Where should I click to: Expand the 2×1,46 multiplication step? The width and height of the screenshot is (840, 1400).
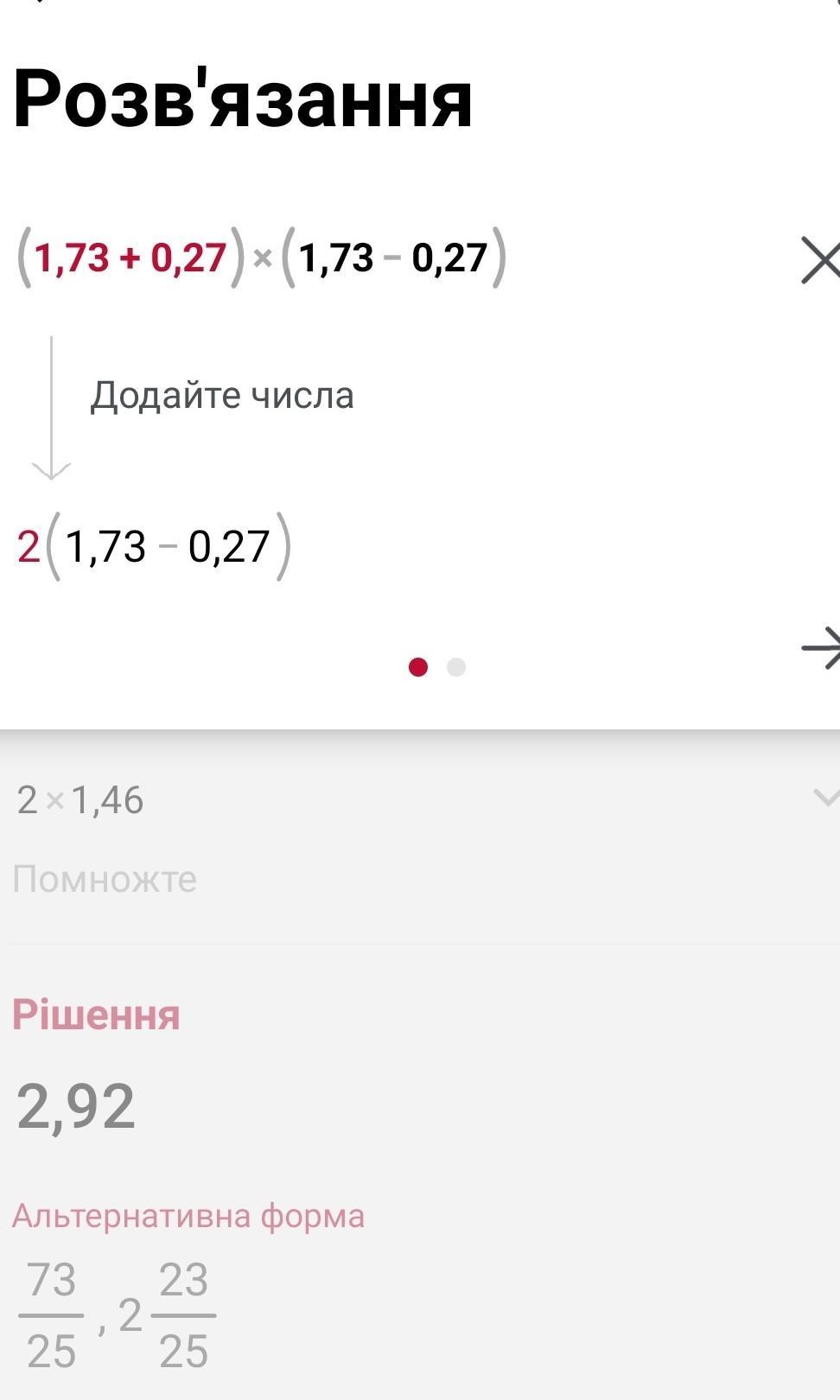pyautogui.click(x=825, y=798)
